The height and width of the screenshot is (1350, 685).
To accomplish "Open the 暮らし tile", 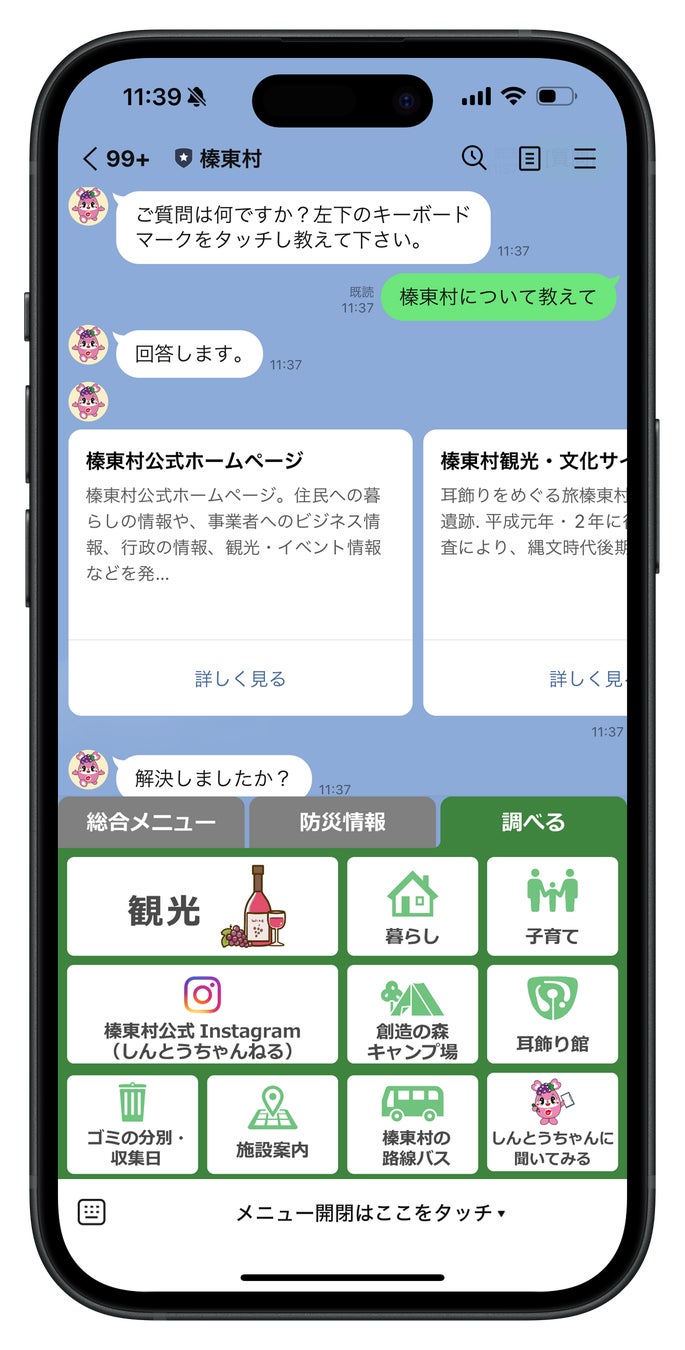I will click(412, 906).
